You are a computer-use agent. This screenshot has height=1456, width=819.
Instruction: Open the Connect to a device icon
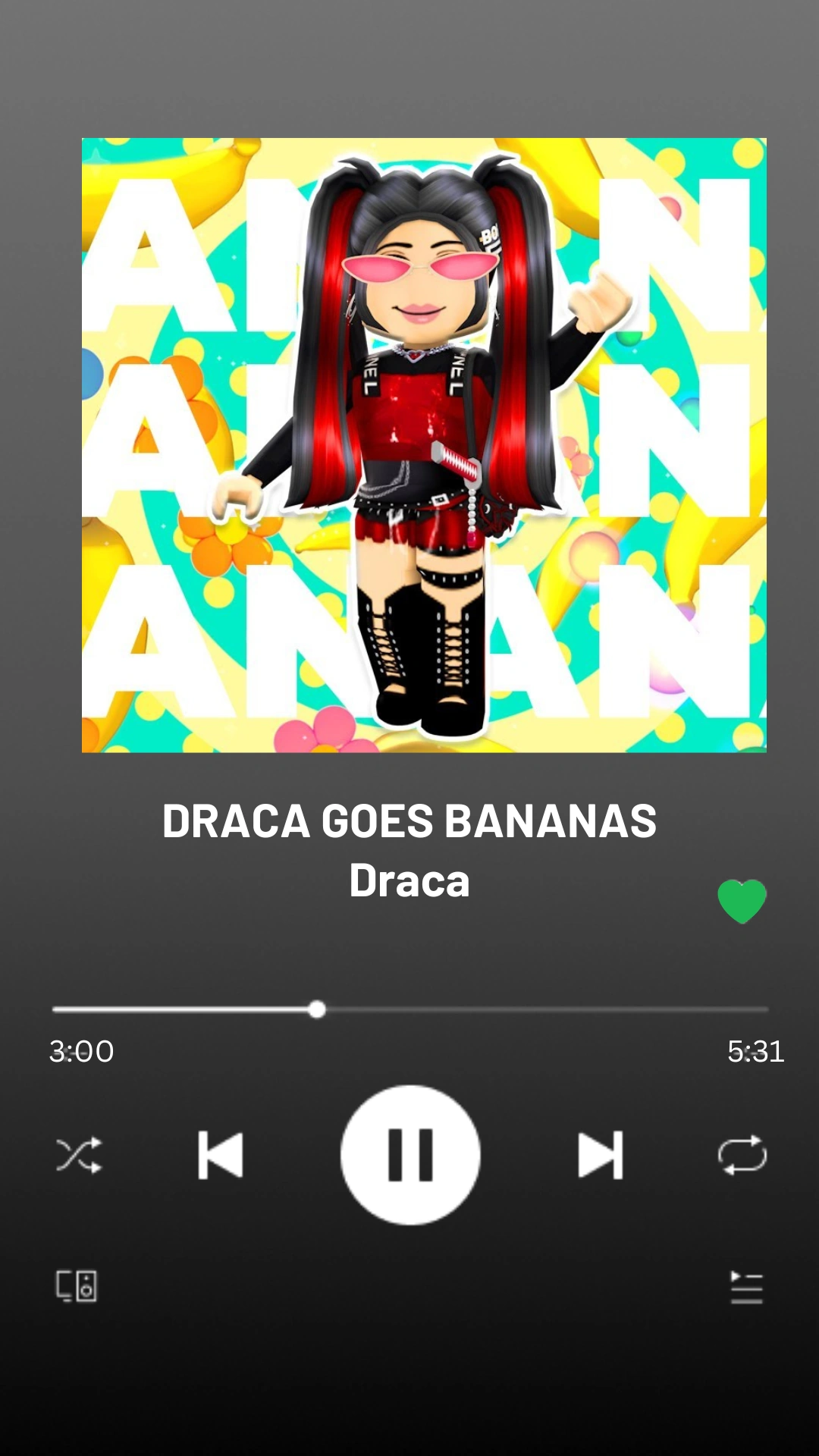78,1286
